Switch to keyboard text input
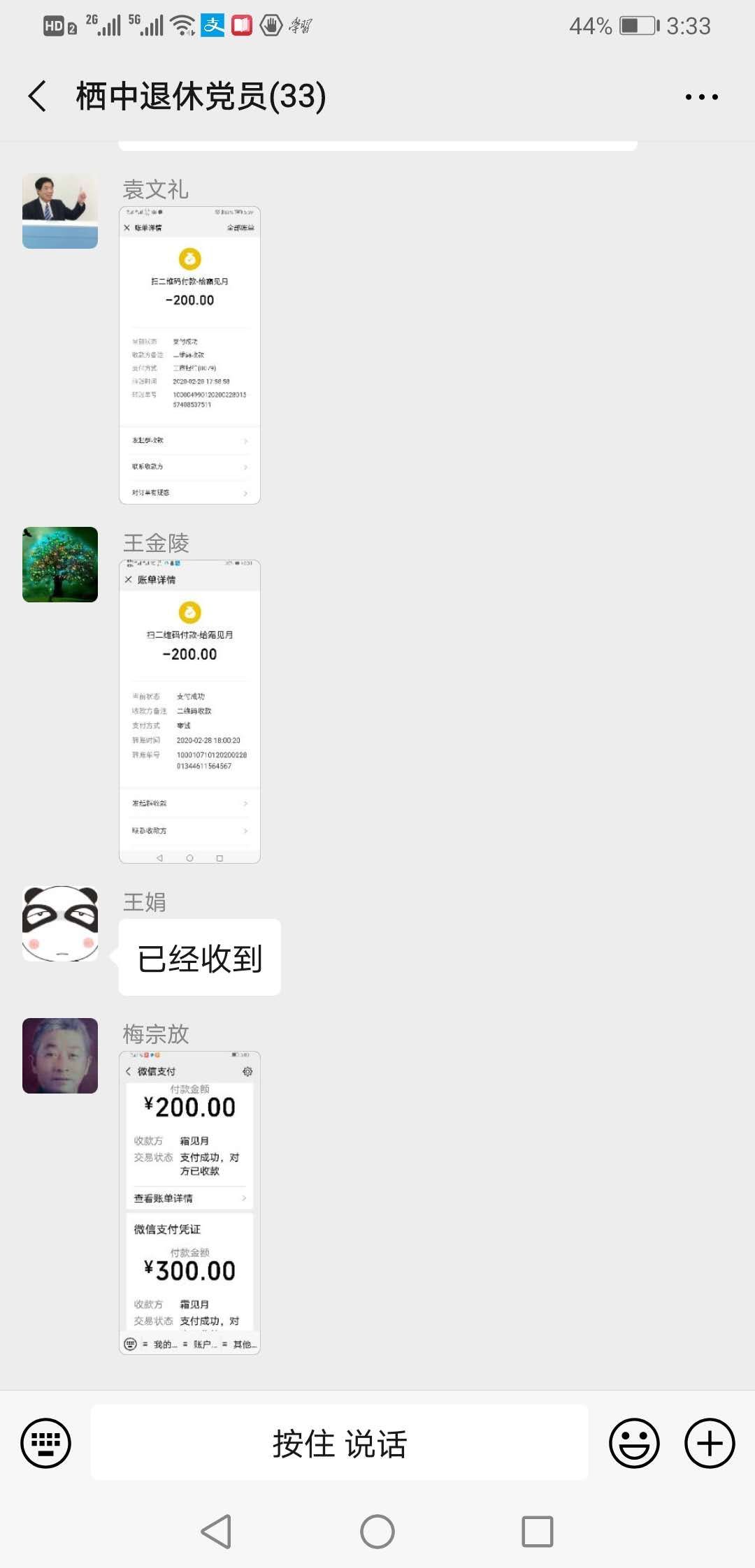 click(x=46, y=1443)
